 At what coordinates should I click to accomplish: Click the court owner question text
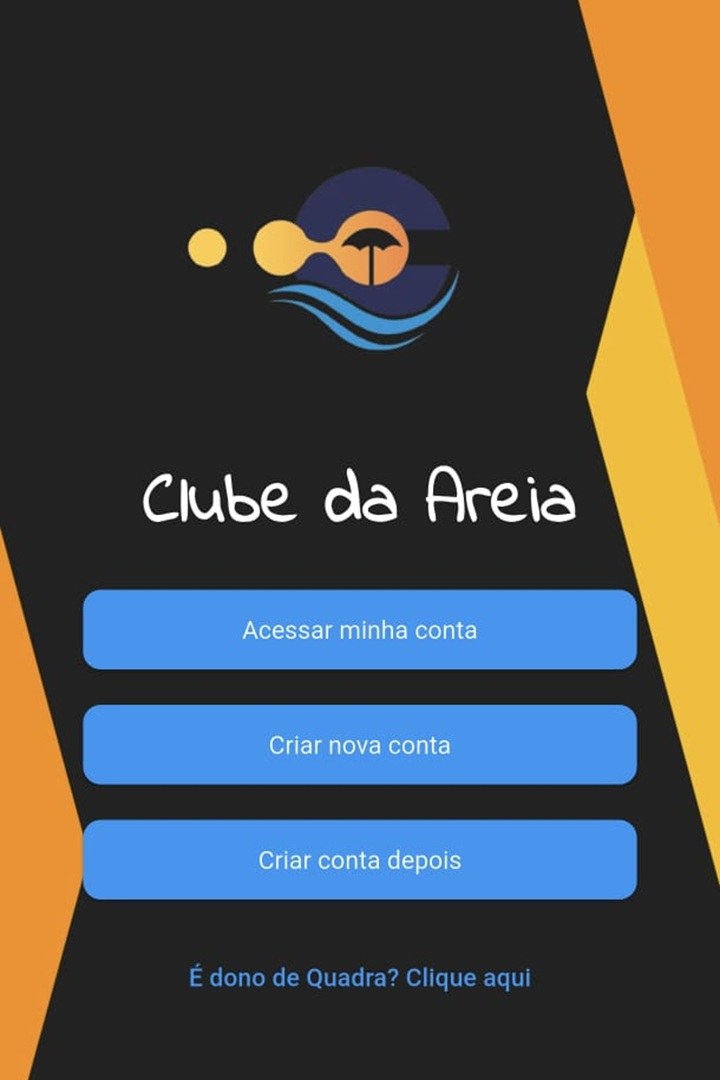point(360,977)
